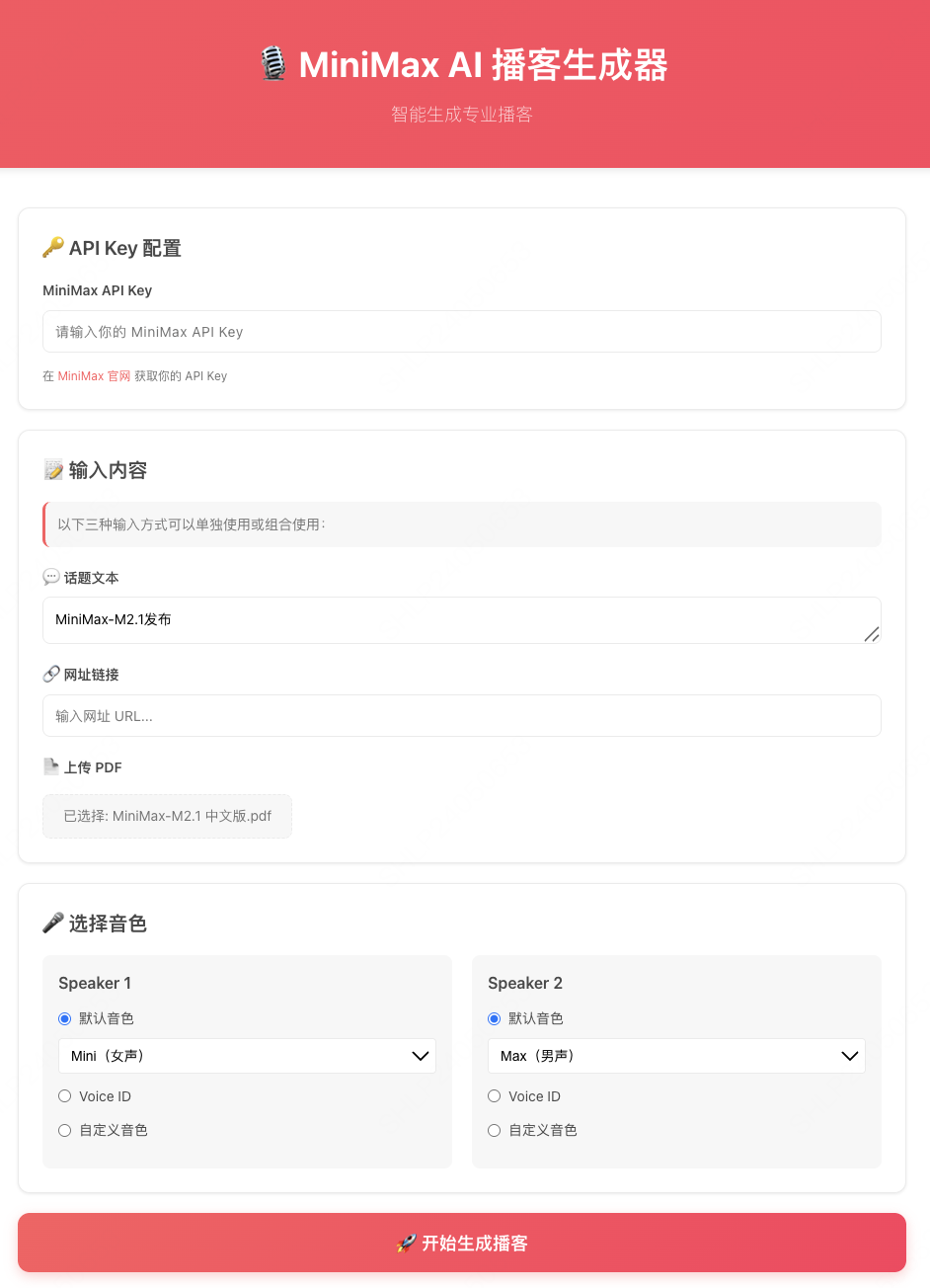Viewport: 930px width, 1288px height.
Task: Tap the MiniMax API Key input field
Action: (461, 332)
